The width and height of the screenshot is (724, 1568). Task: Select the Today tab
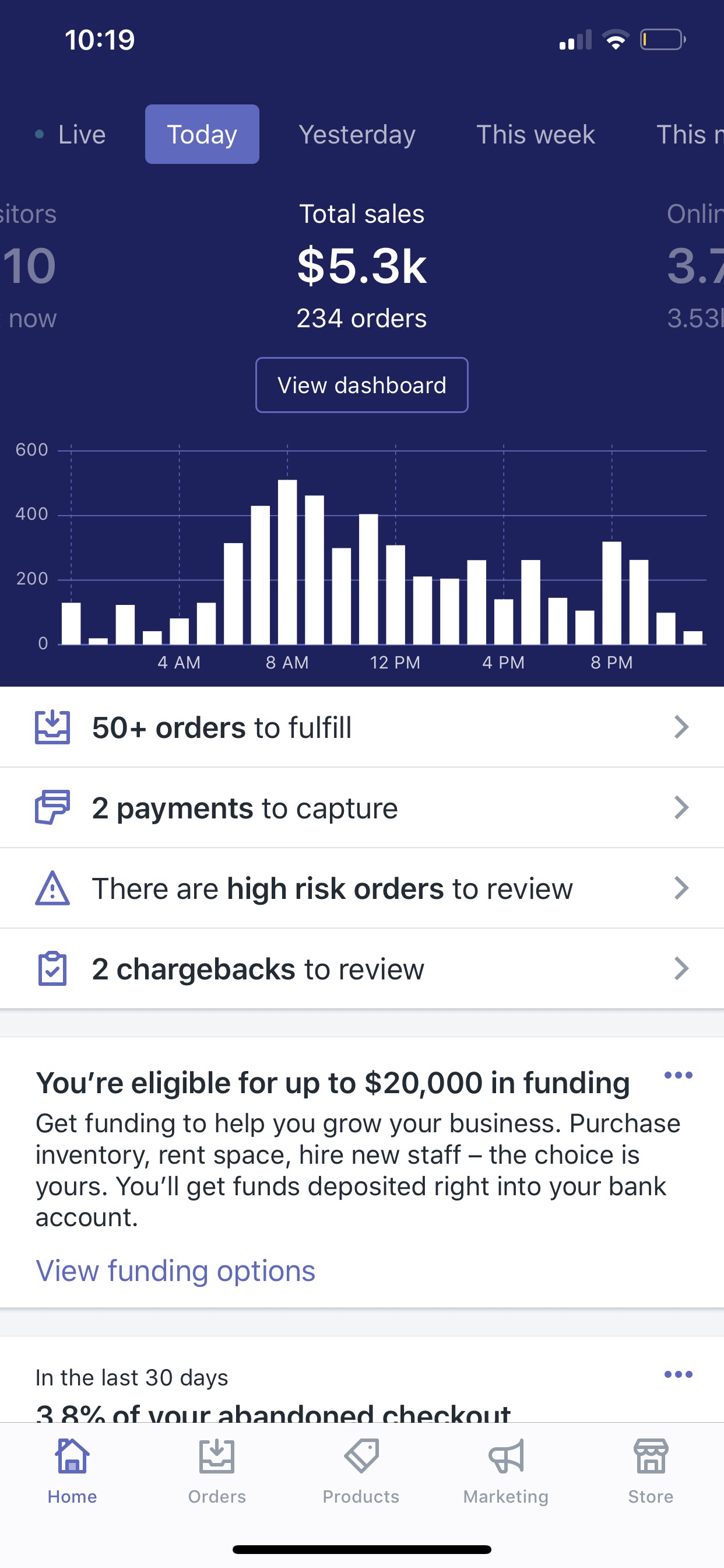(202, 135)
